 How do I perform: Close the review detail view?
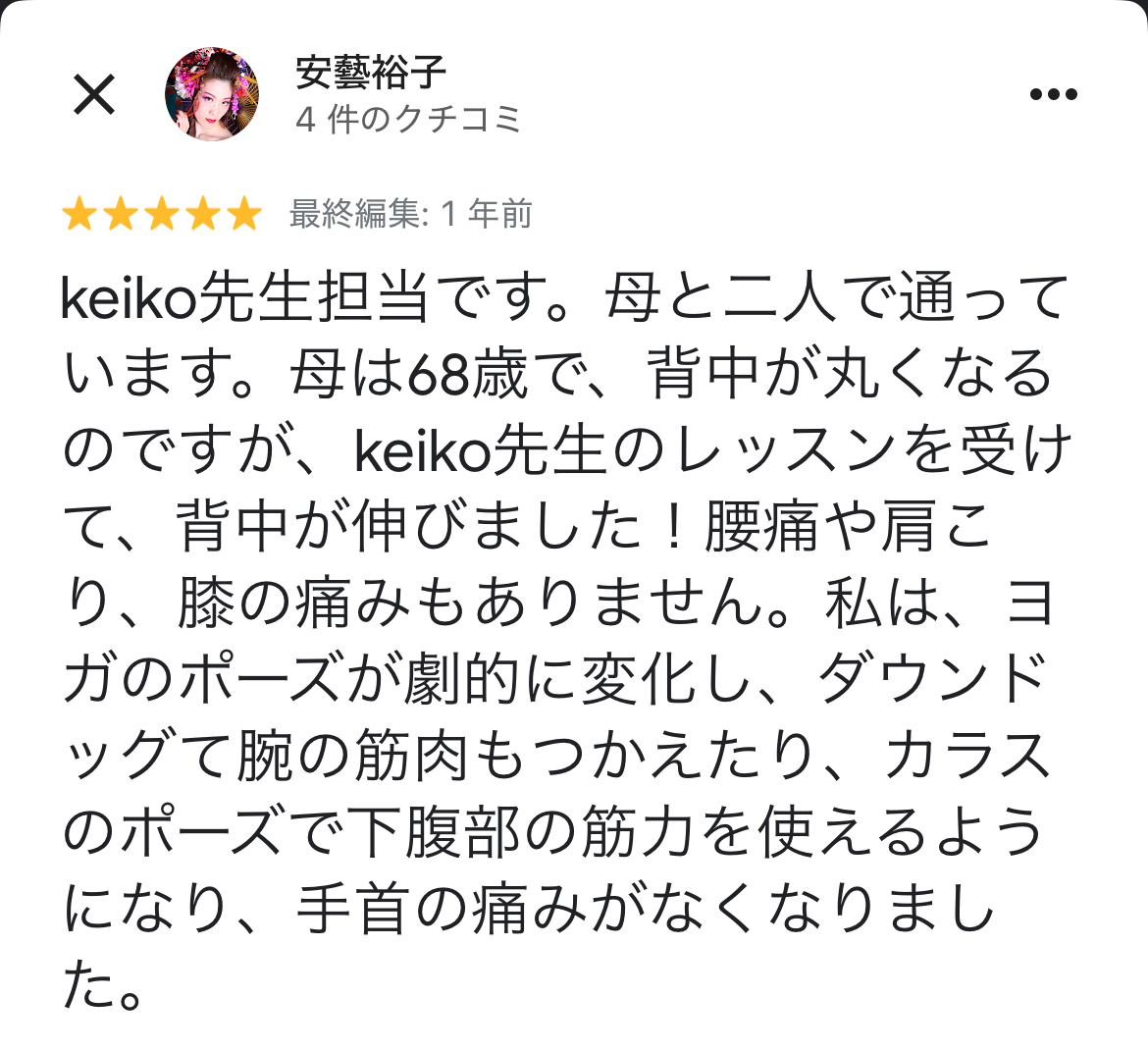[x=94, y=95]
